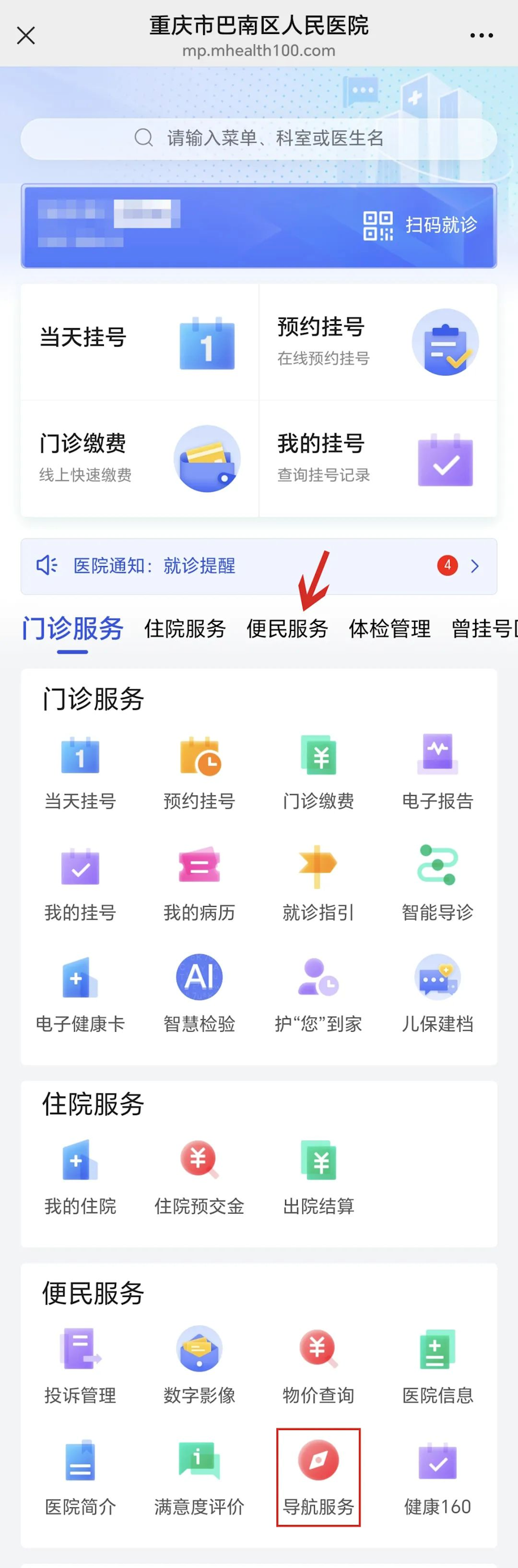The image size is (518, 1568).
Task: Switch to the 便民服务 tab
Action: [x=287, y=628]
